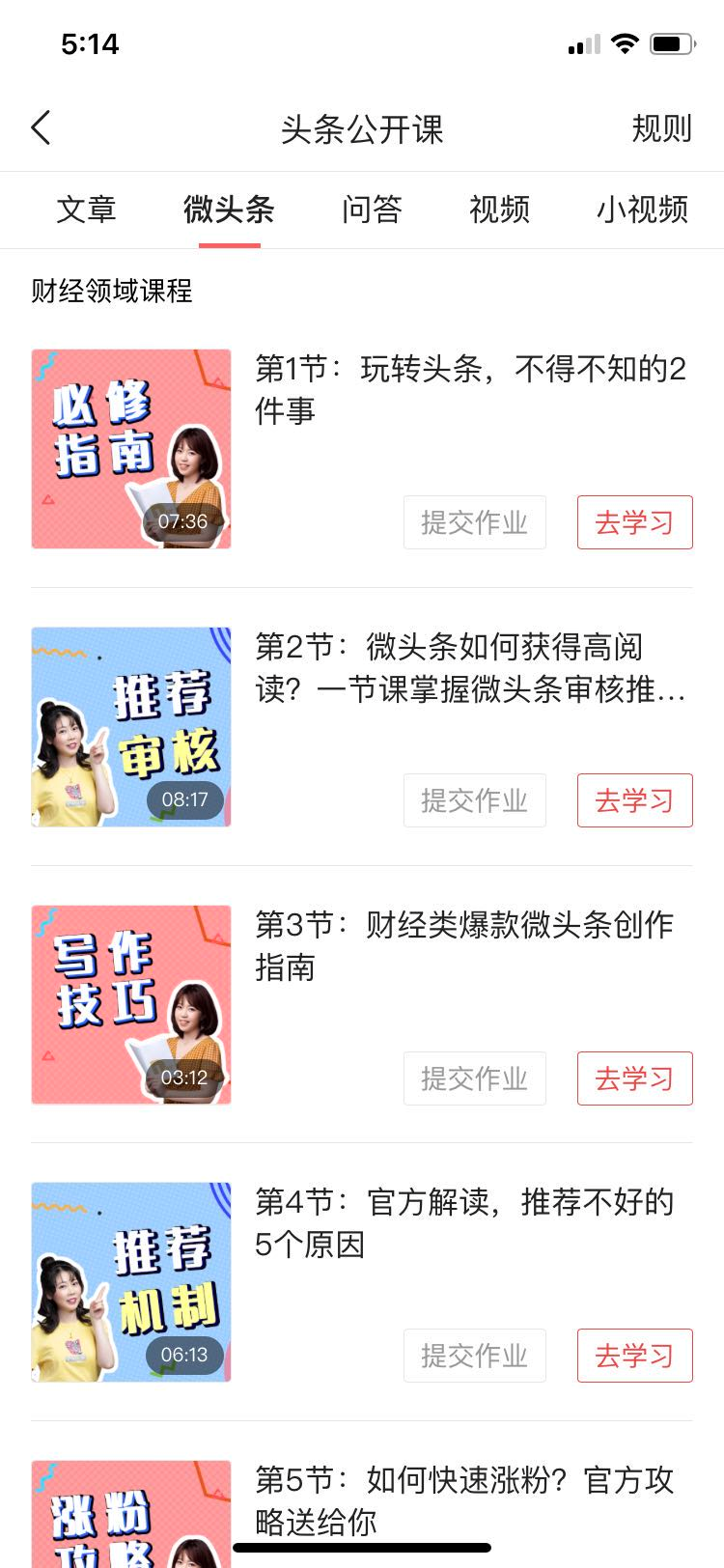Tap 去学习 for 第4节 lesson

pos(634,1356)
